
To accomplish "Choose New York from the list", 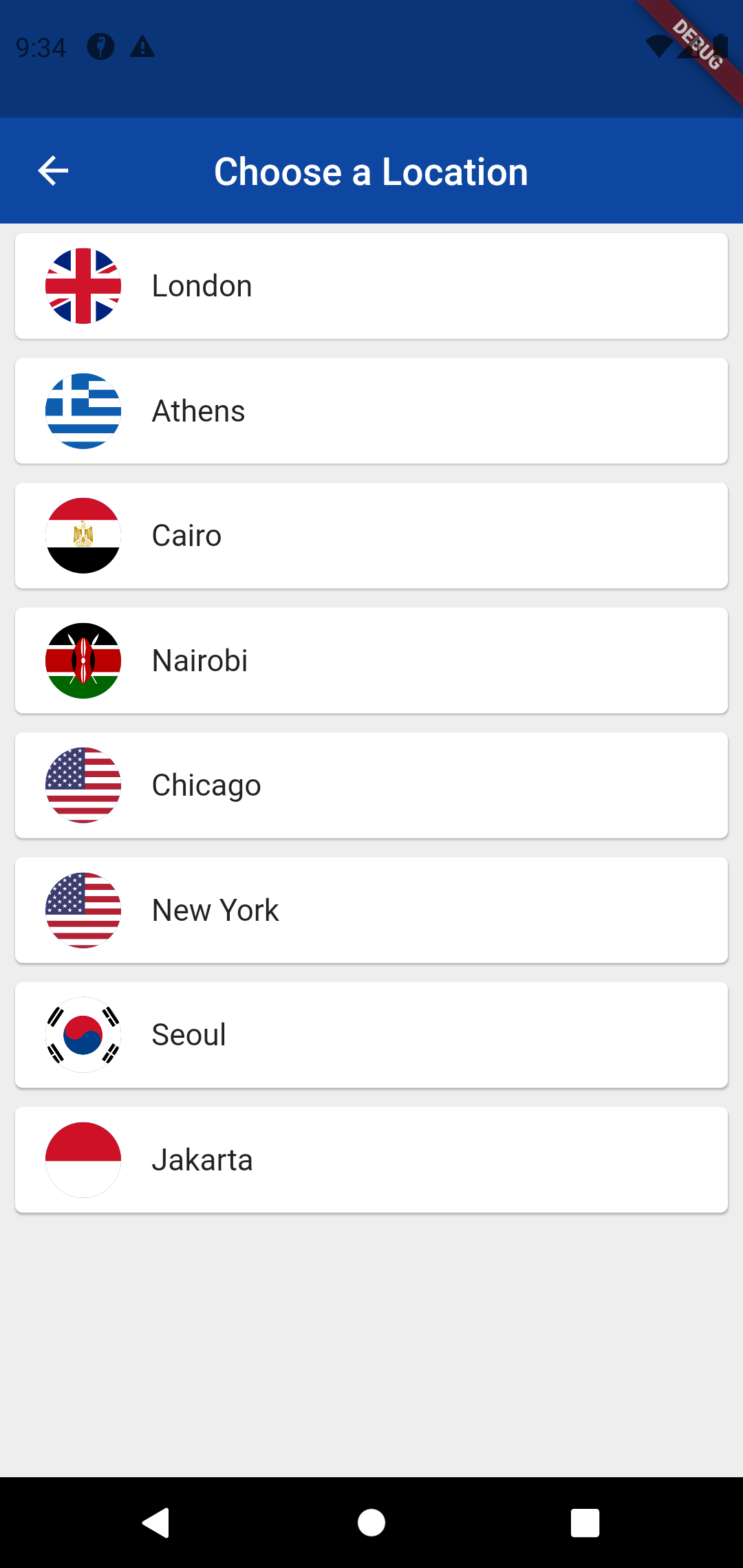I will [371, 911].
